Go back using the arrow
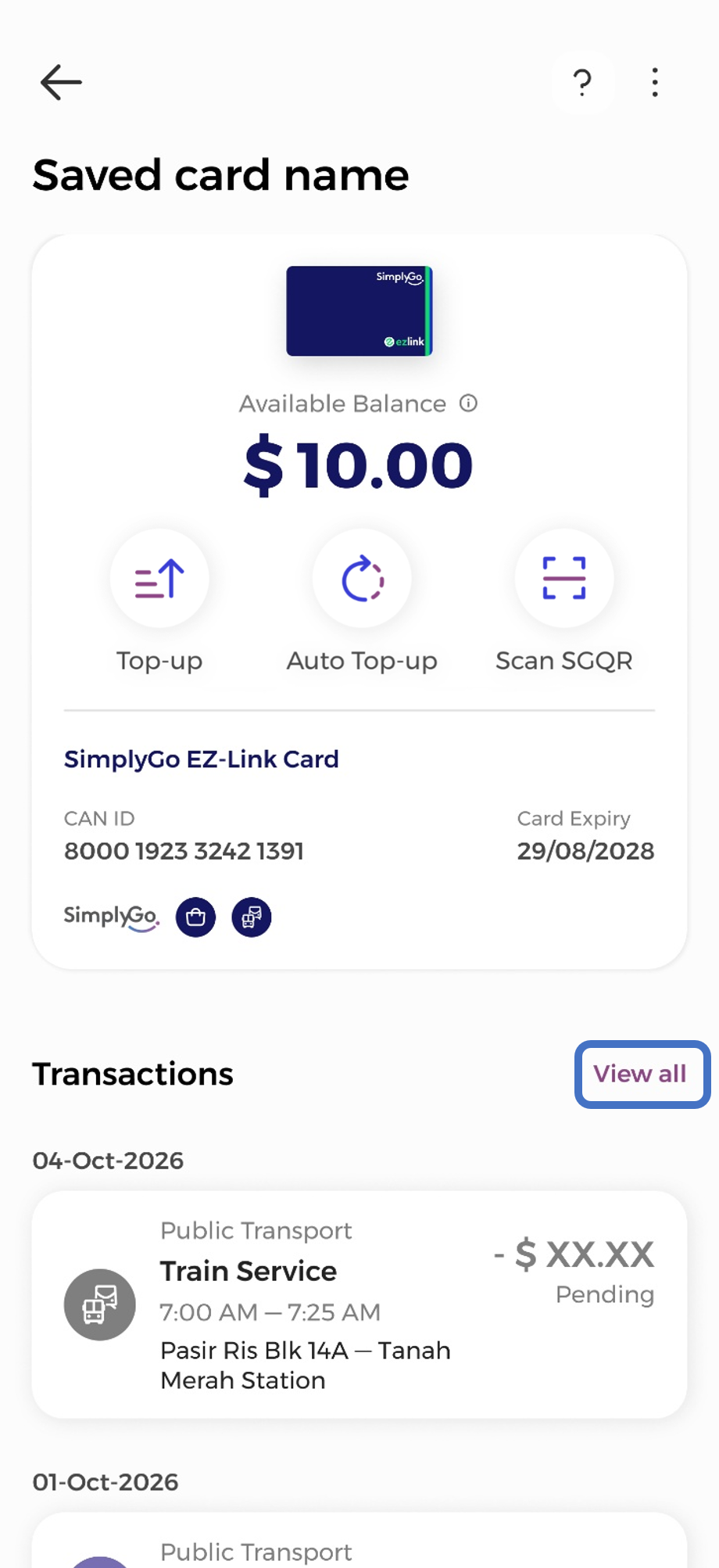 (x=61, y=82)
